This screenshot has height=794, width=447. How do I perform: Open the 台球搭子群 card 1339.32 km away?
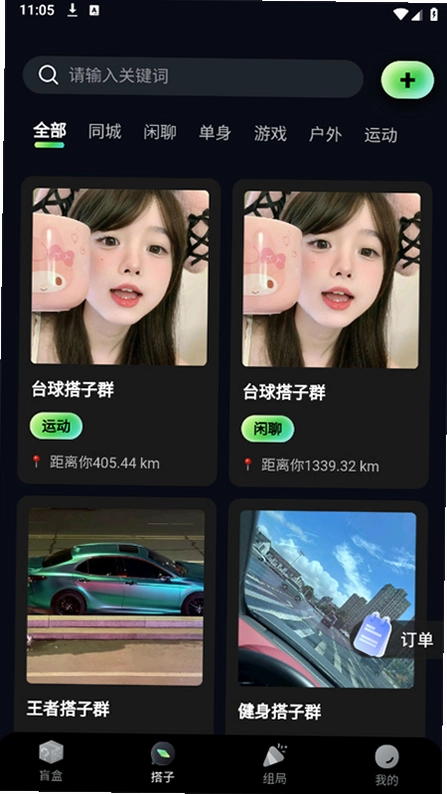click(330, 334)
